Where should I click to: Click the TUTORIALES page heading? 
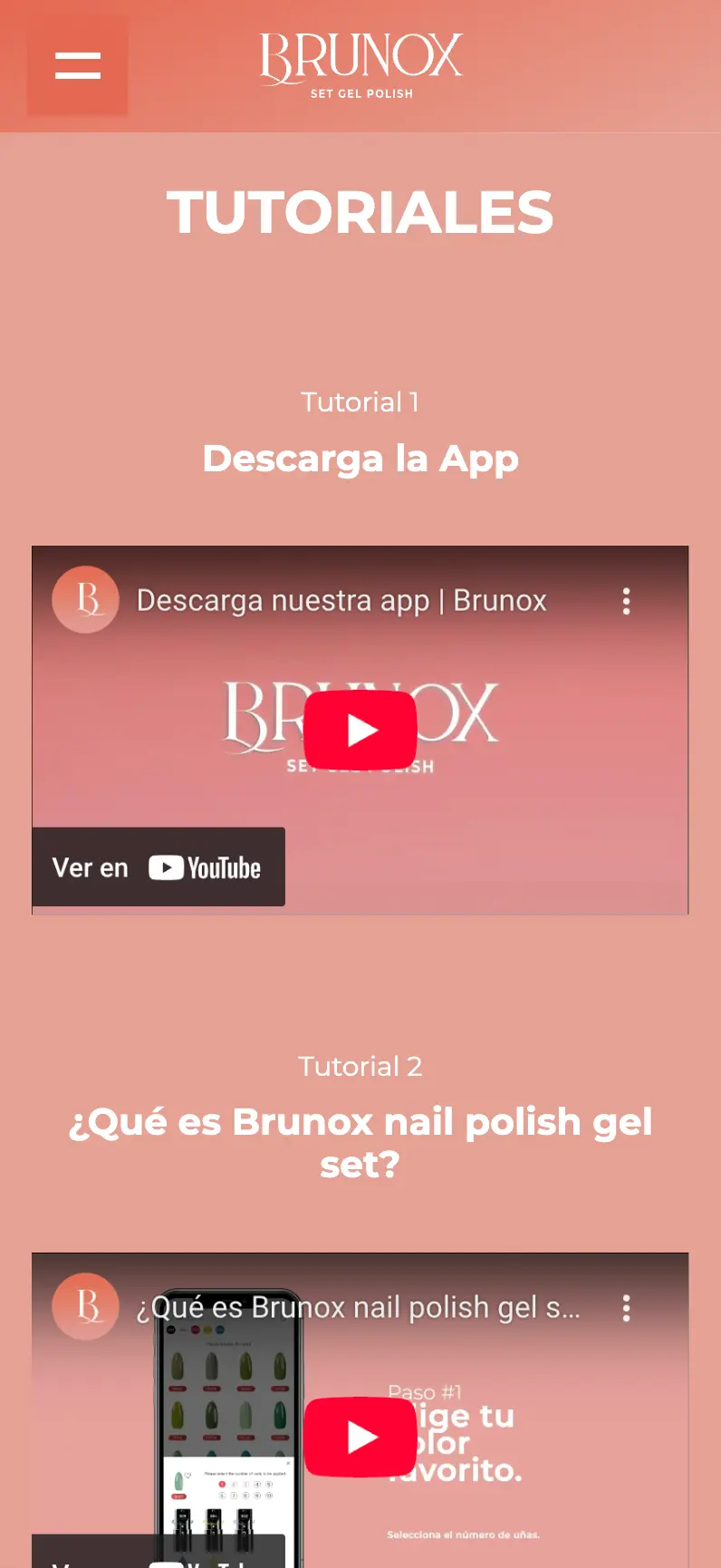tap(360, 212)
